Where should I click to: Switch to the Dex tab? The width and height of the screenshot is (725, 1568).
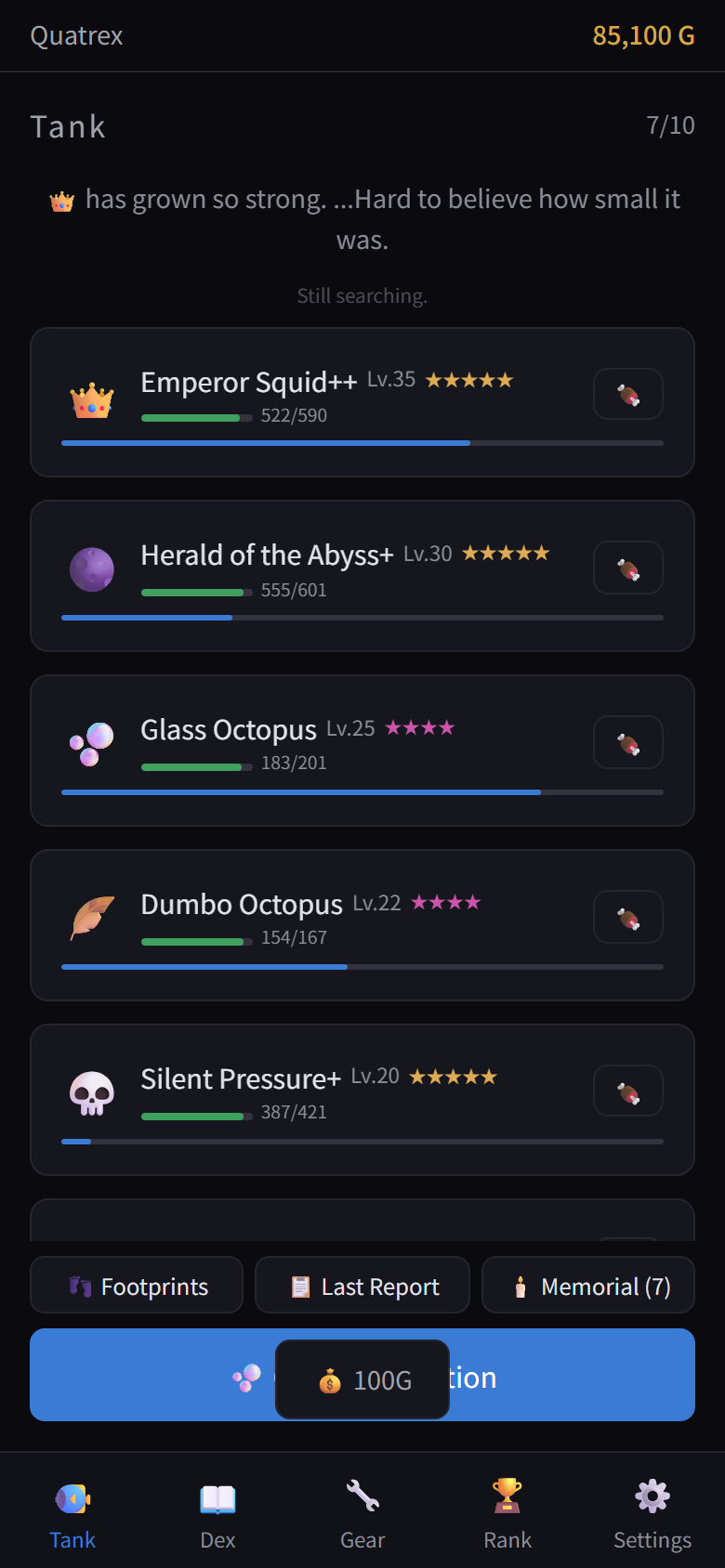tap(217, 1512)
